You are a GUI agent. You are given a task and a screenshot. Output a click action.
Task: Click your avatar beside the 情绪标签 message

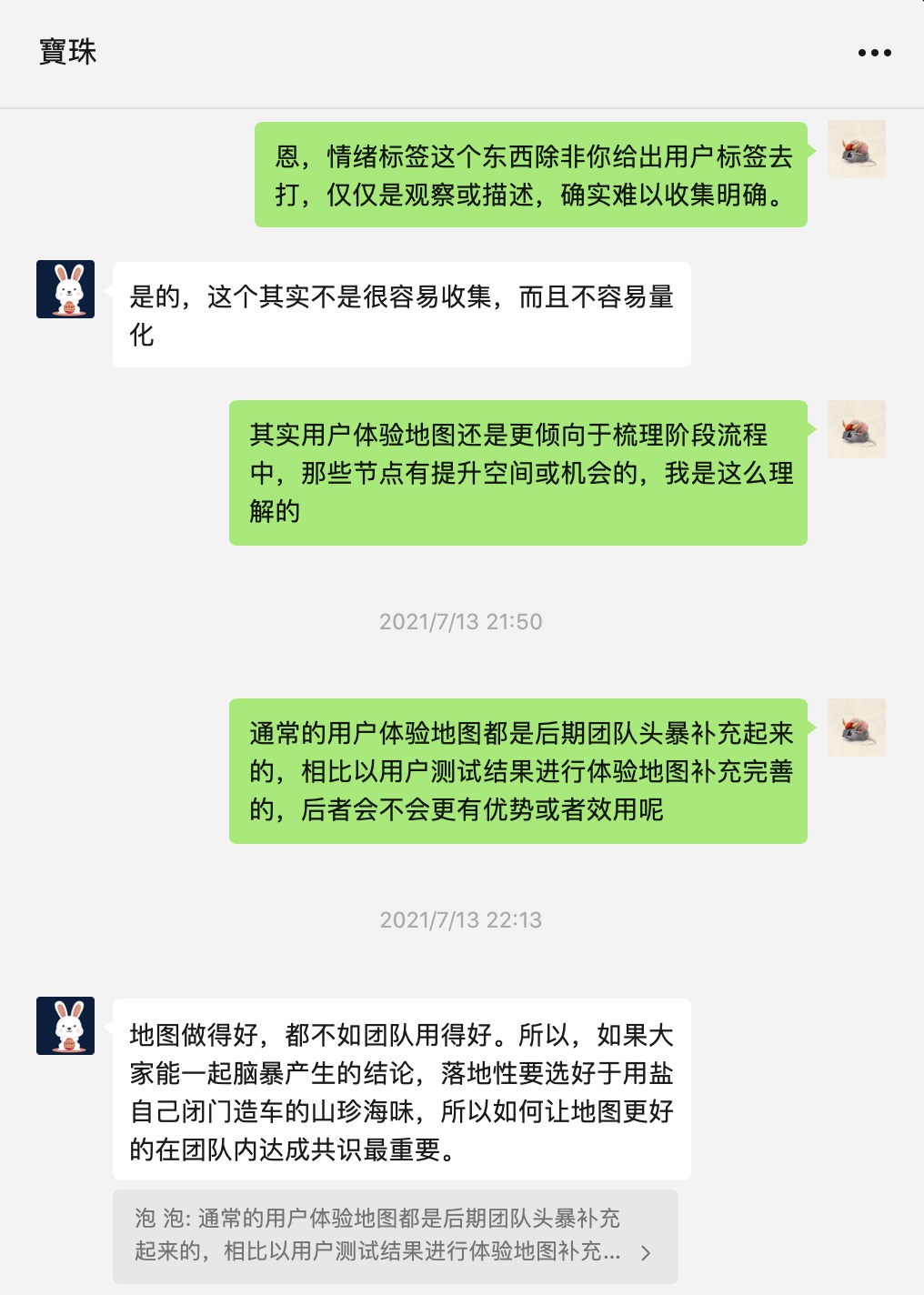(856, 150)
